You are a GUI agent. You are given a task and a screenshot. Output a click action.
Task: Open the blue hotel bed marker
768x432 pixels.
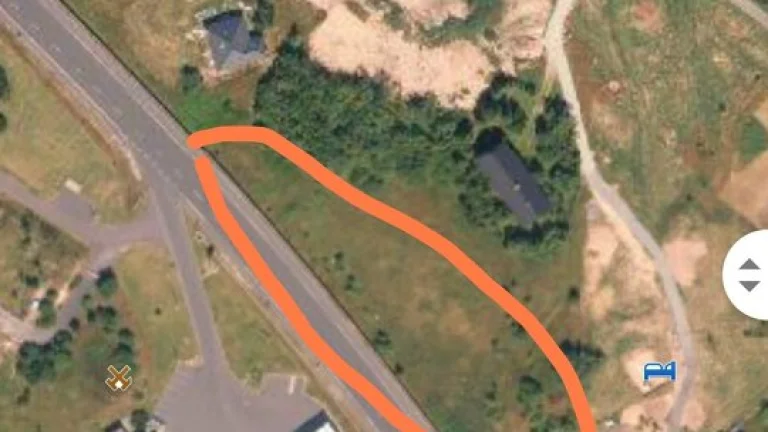pyautogui.click(x=659, y=372)
